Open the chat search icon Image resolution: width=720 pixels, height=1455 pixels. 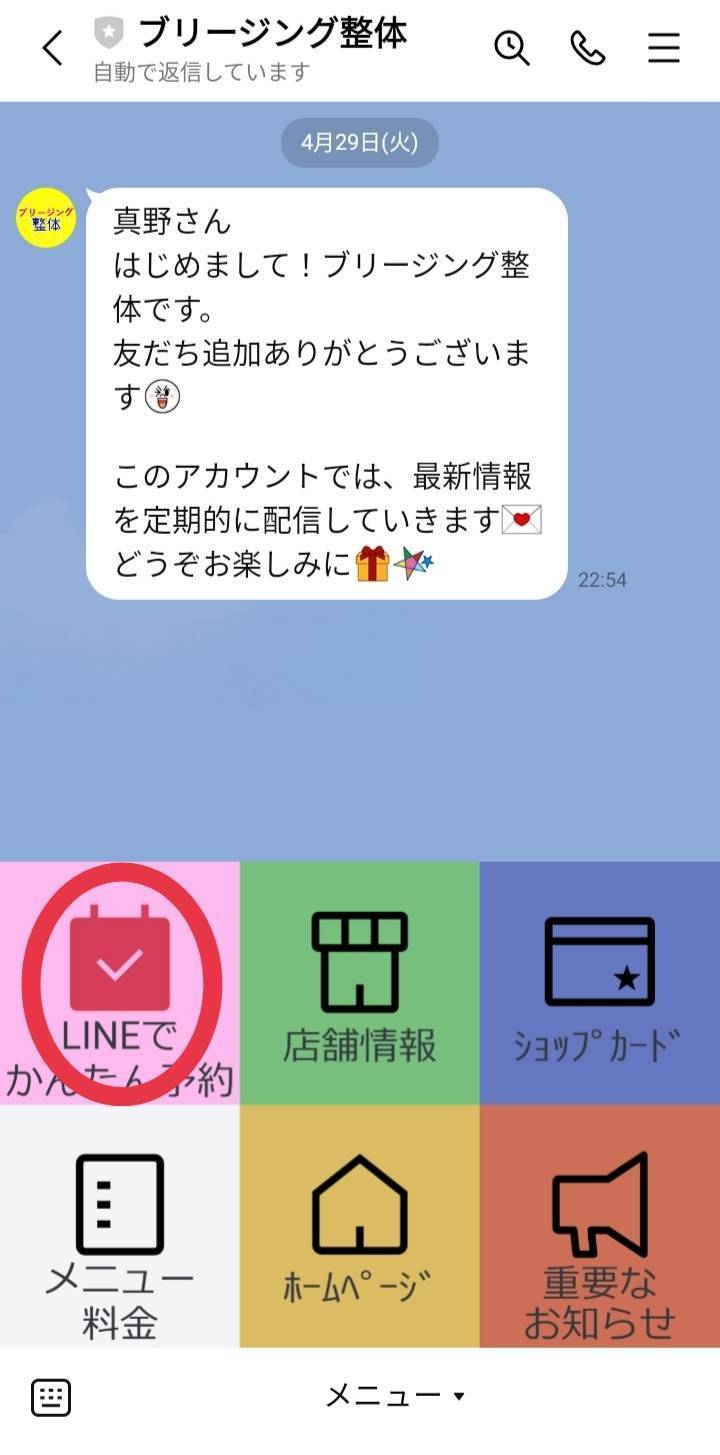[512, 48]
